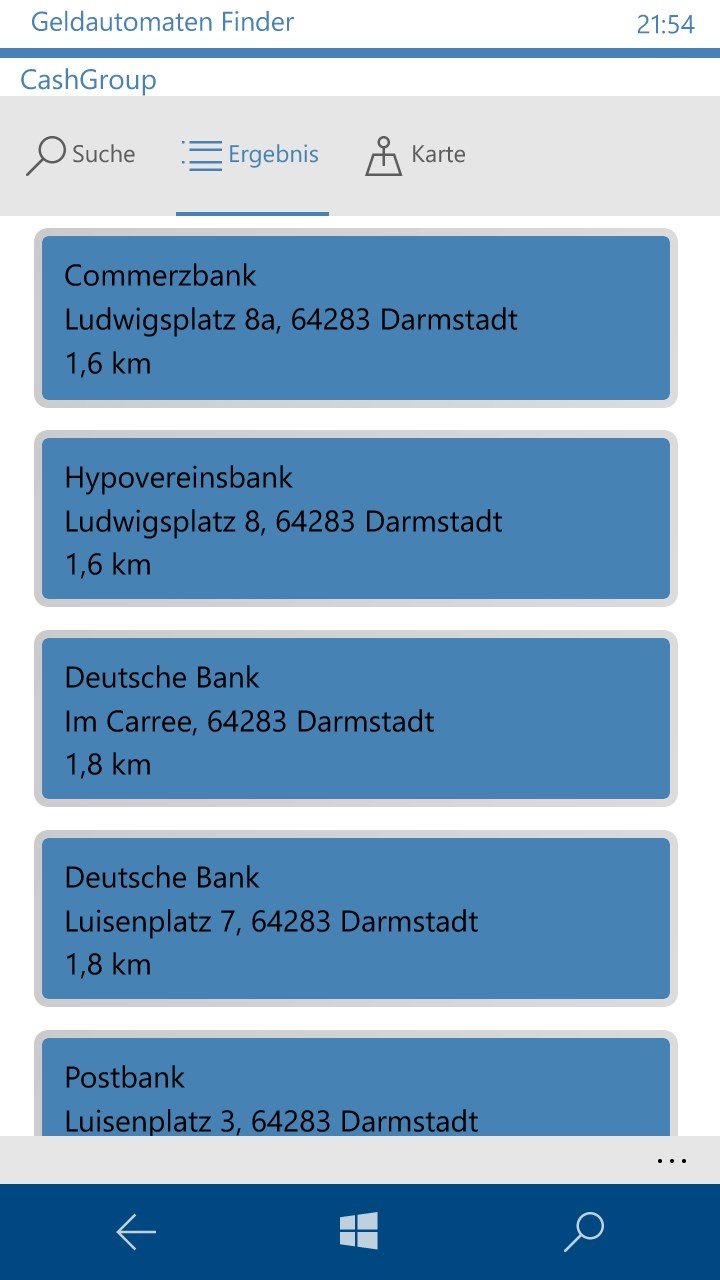Screen dimensions: 720x1280
Task: View the Hypovereinsbank Ludwigsplatz 8 entry
Action: (356, 519)
